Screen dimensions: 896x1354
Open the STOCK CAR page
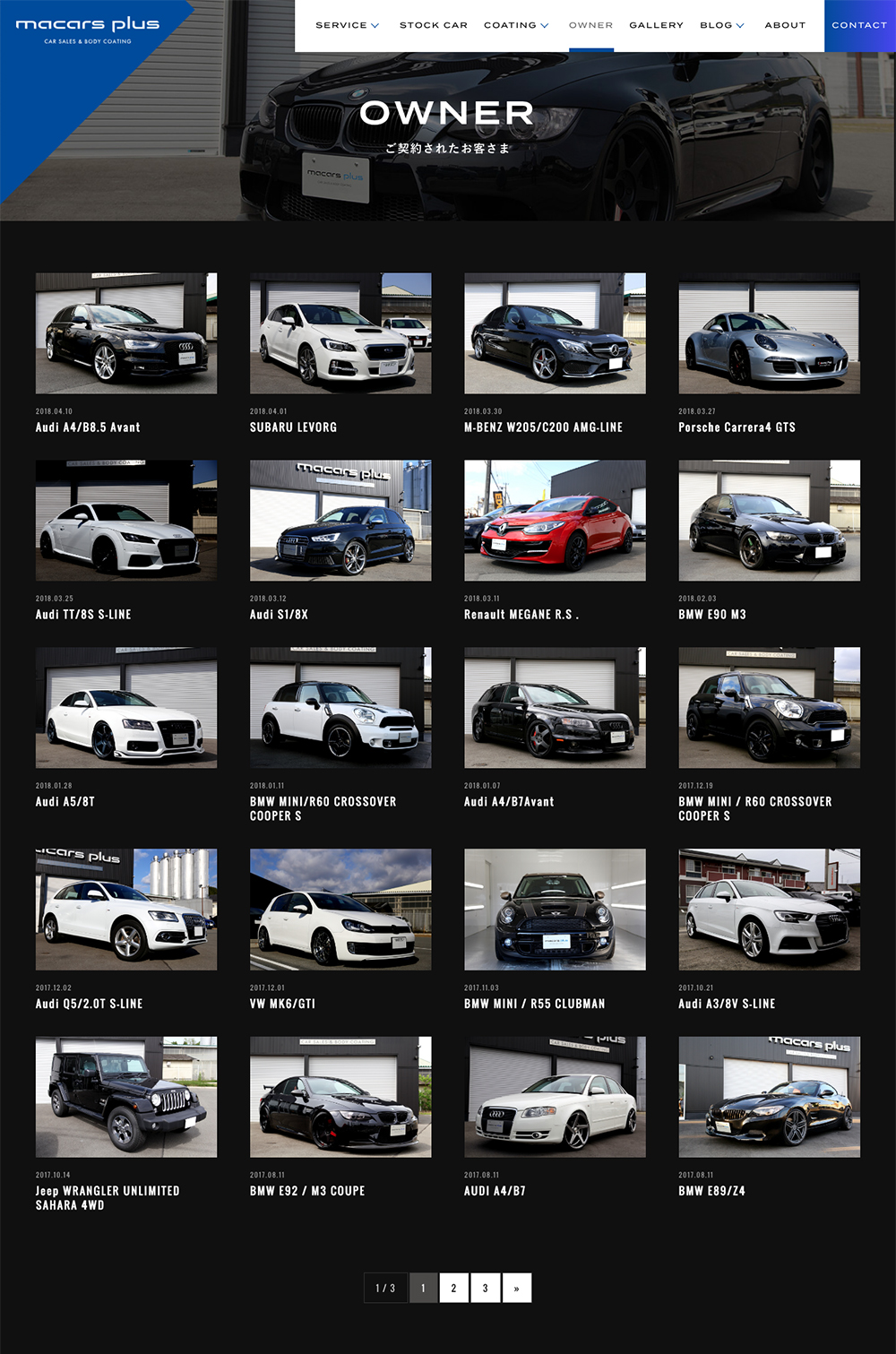[x=434, y=25]
